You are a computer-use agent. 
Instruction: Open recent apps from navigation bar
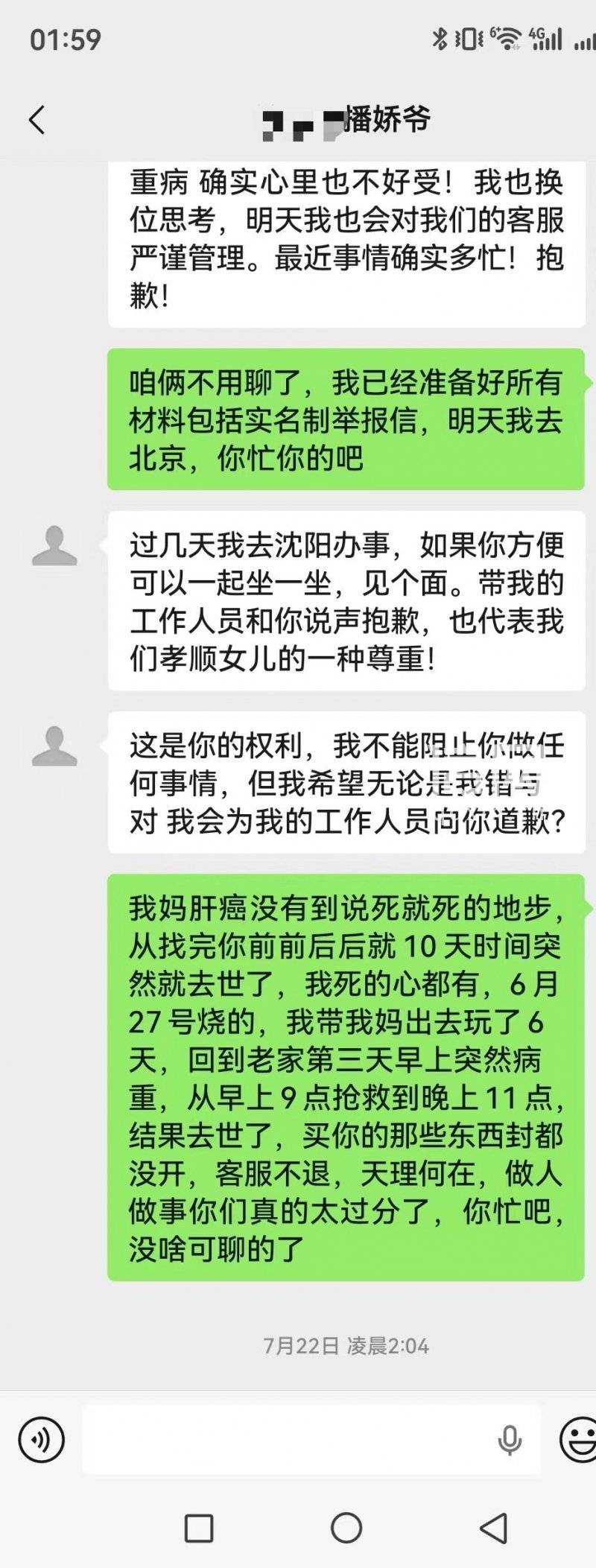(199, 1528)
